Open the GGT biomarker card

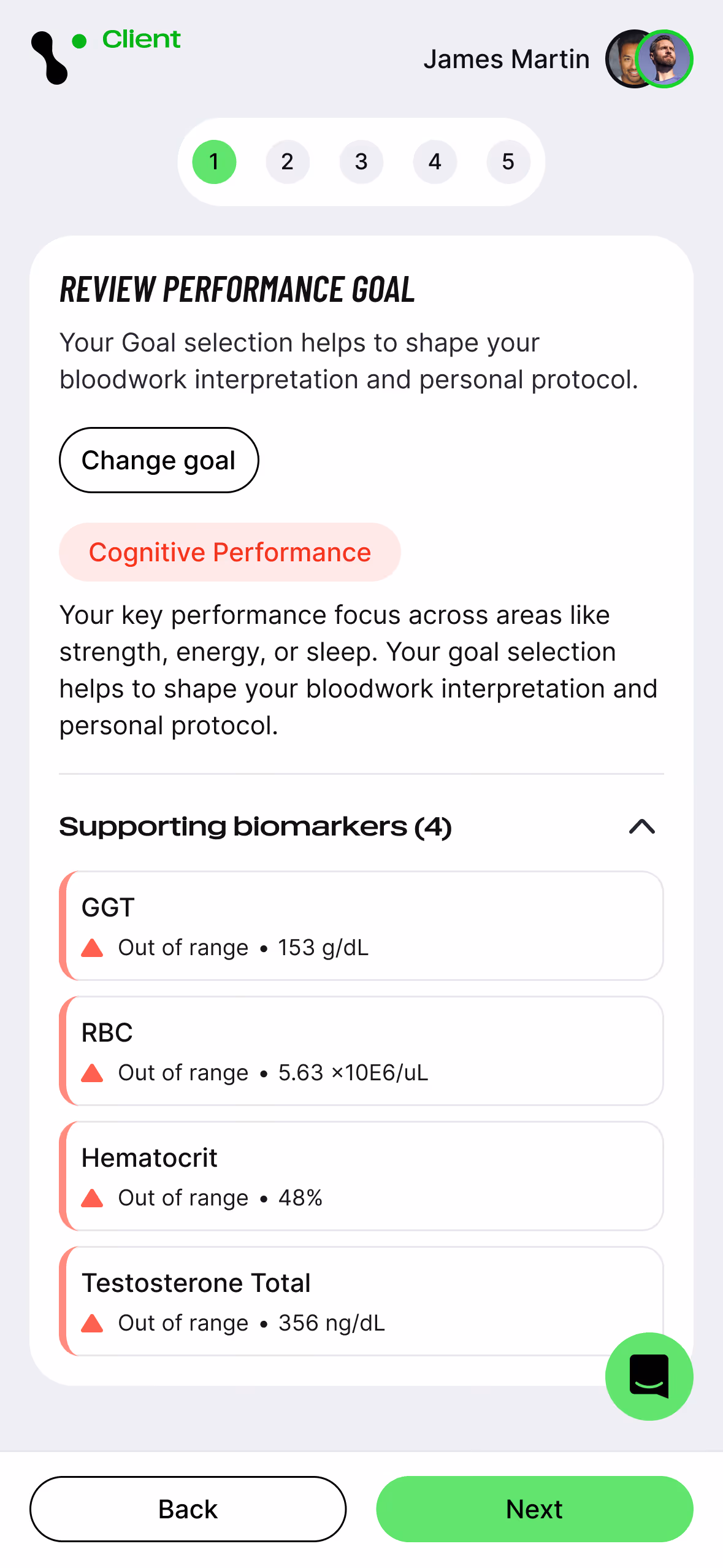pyautogui.click(x=361, y=926)
